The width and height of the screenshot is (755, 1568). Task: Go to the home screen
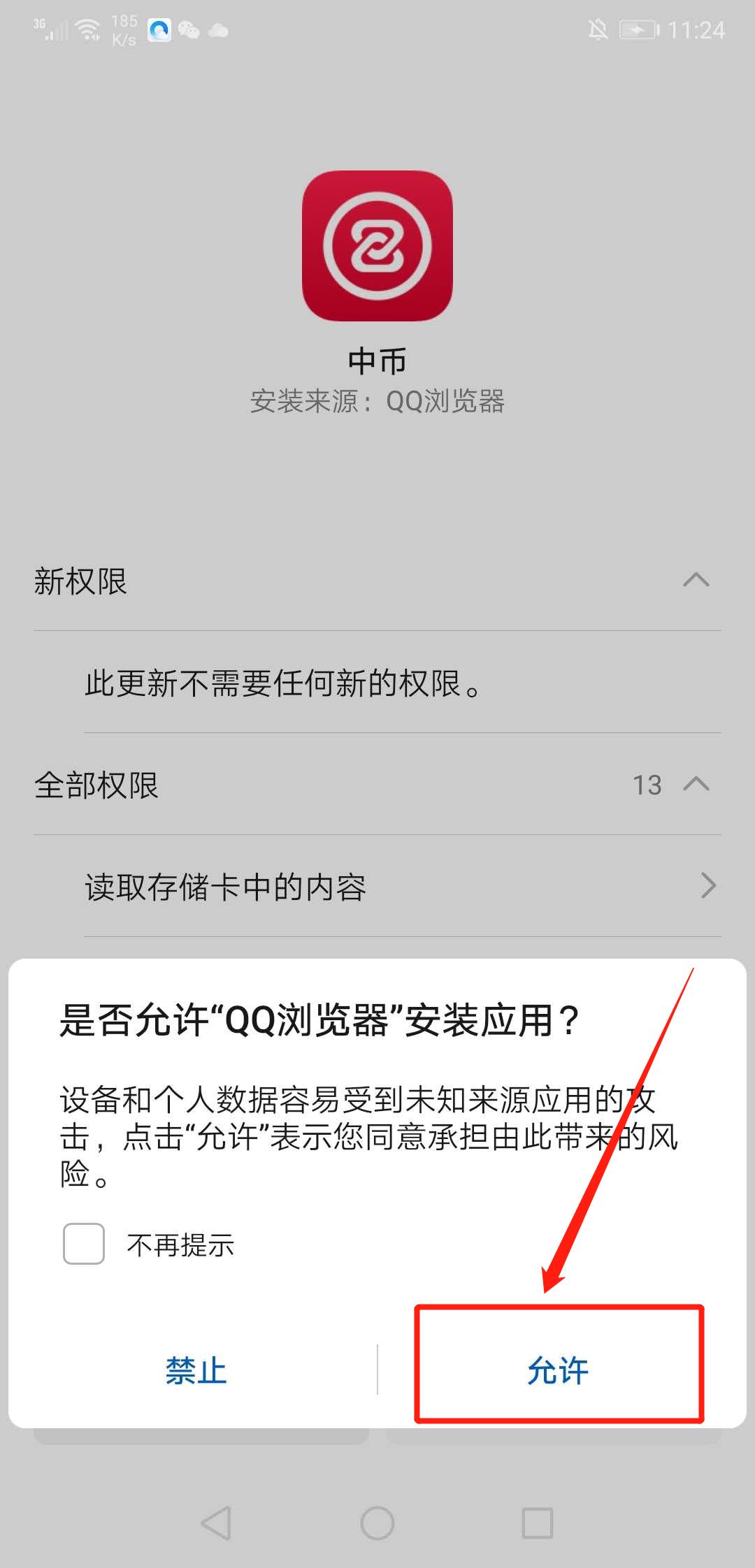[377, 1523]
